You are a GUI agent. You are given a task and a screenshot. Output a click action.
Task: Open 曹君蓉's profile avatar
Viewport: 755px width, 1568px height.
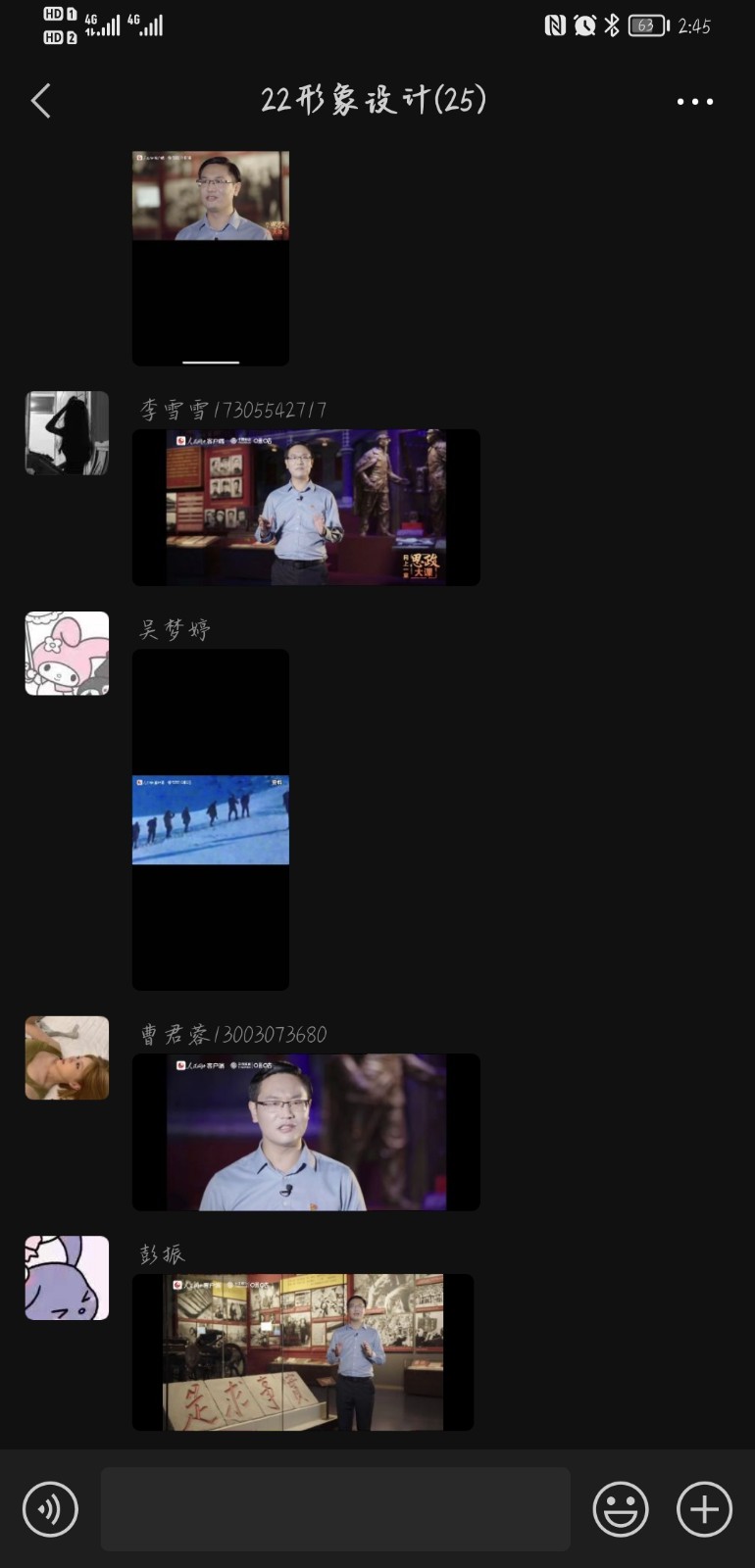click(67, 1057)
